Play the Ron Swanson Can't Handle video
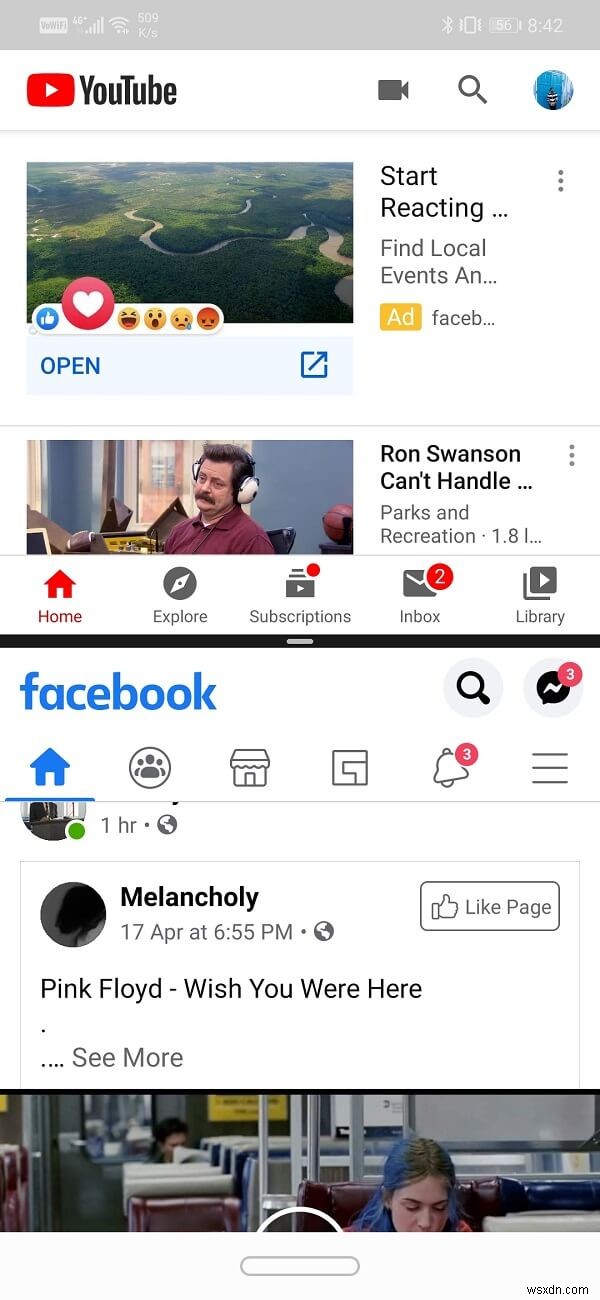 pos(190,497)
